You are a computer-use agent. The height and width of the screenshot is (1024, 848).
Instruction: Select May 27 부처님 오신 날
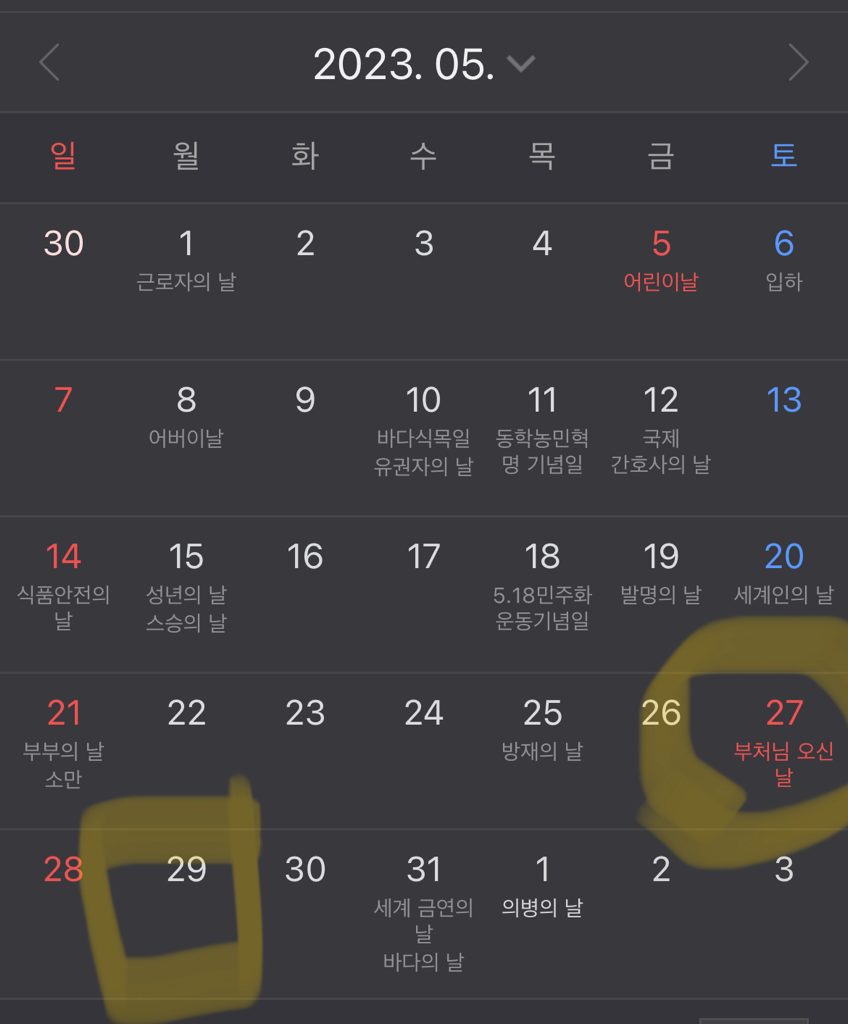784,735
